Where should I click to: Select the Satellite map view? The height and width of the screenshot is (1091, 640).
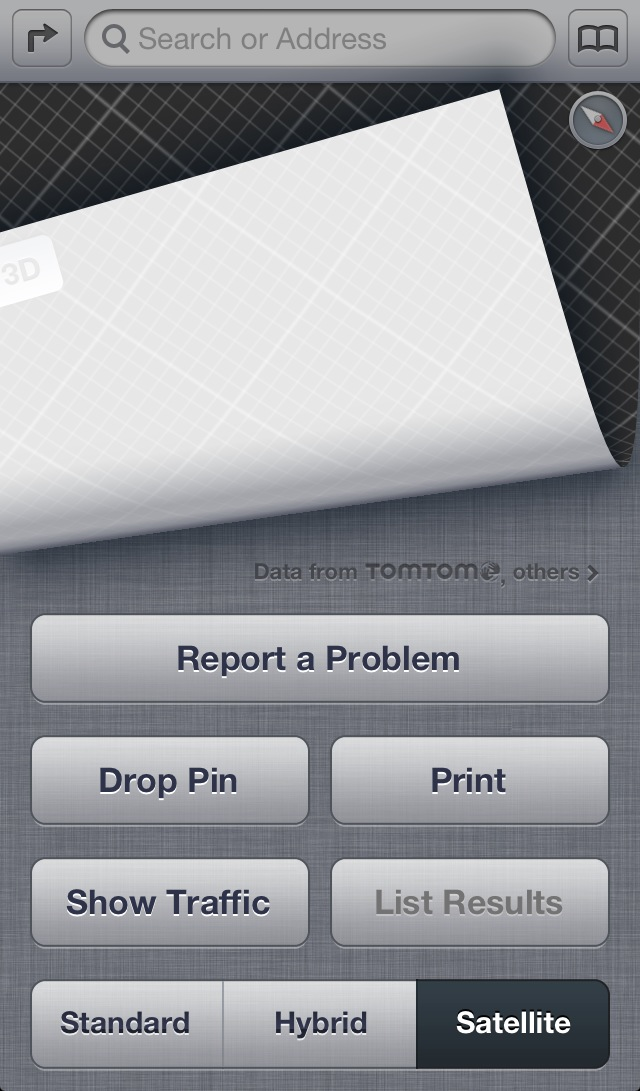(x=512, y=1024)
